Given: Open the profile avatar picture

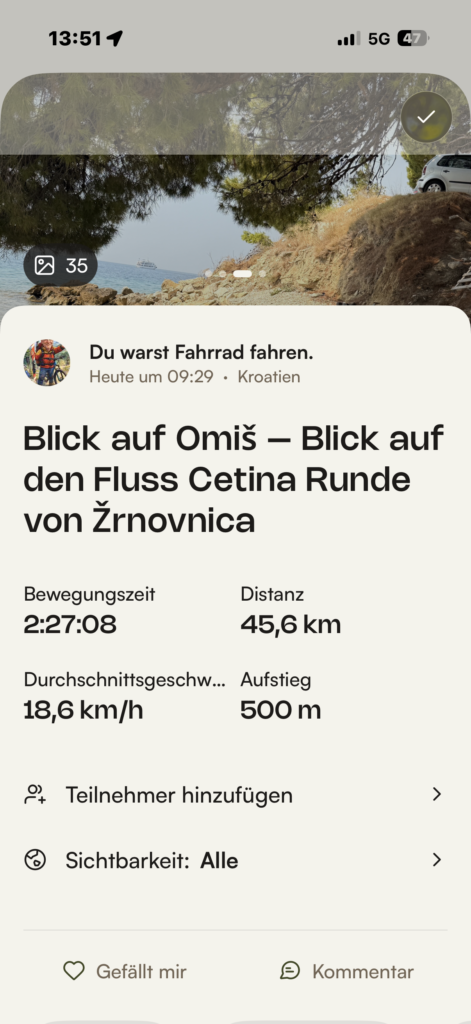Looking at the screenshot, I should (x=47, y=362).
